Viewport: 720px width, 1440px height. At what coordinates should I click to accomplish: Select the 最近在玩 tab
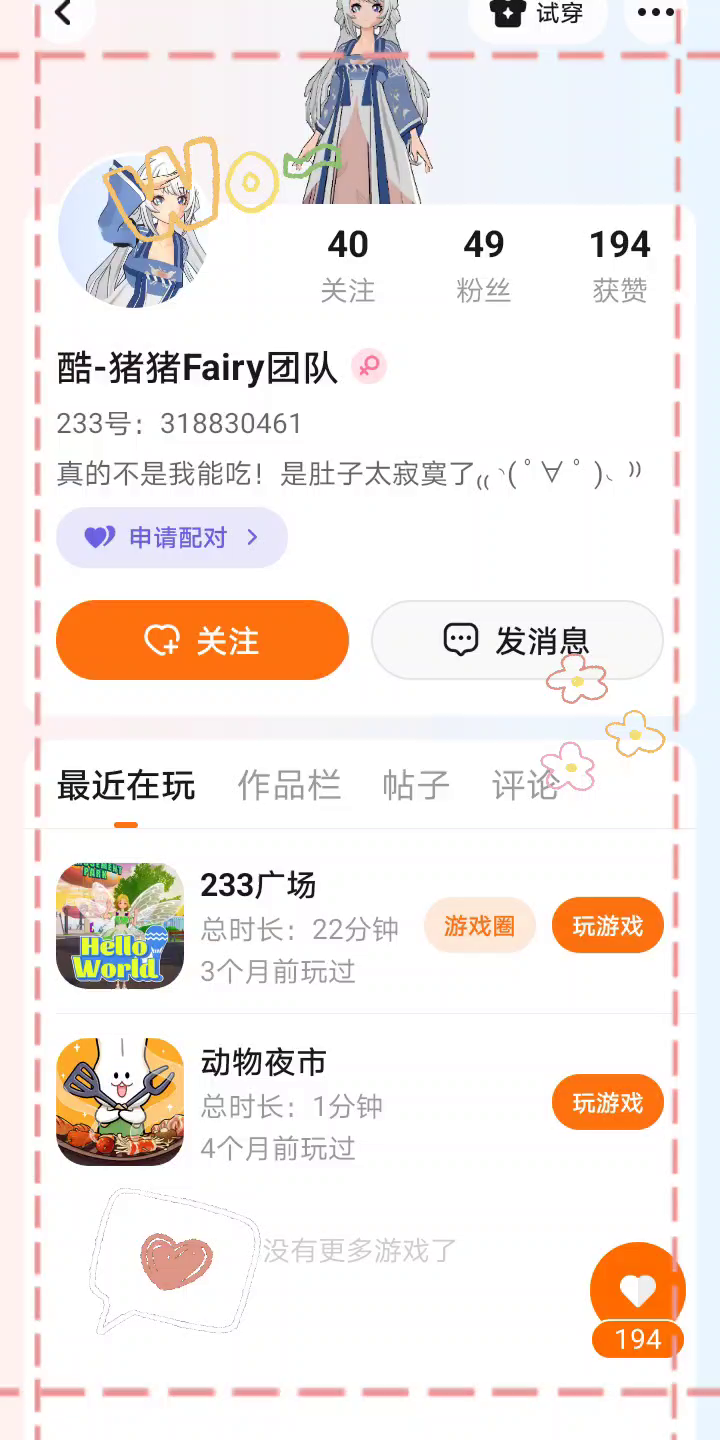[x=126, y=785]
